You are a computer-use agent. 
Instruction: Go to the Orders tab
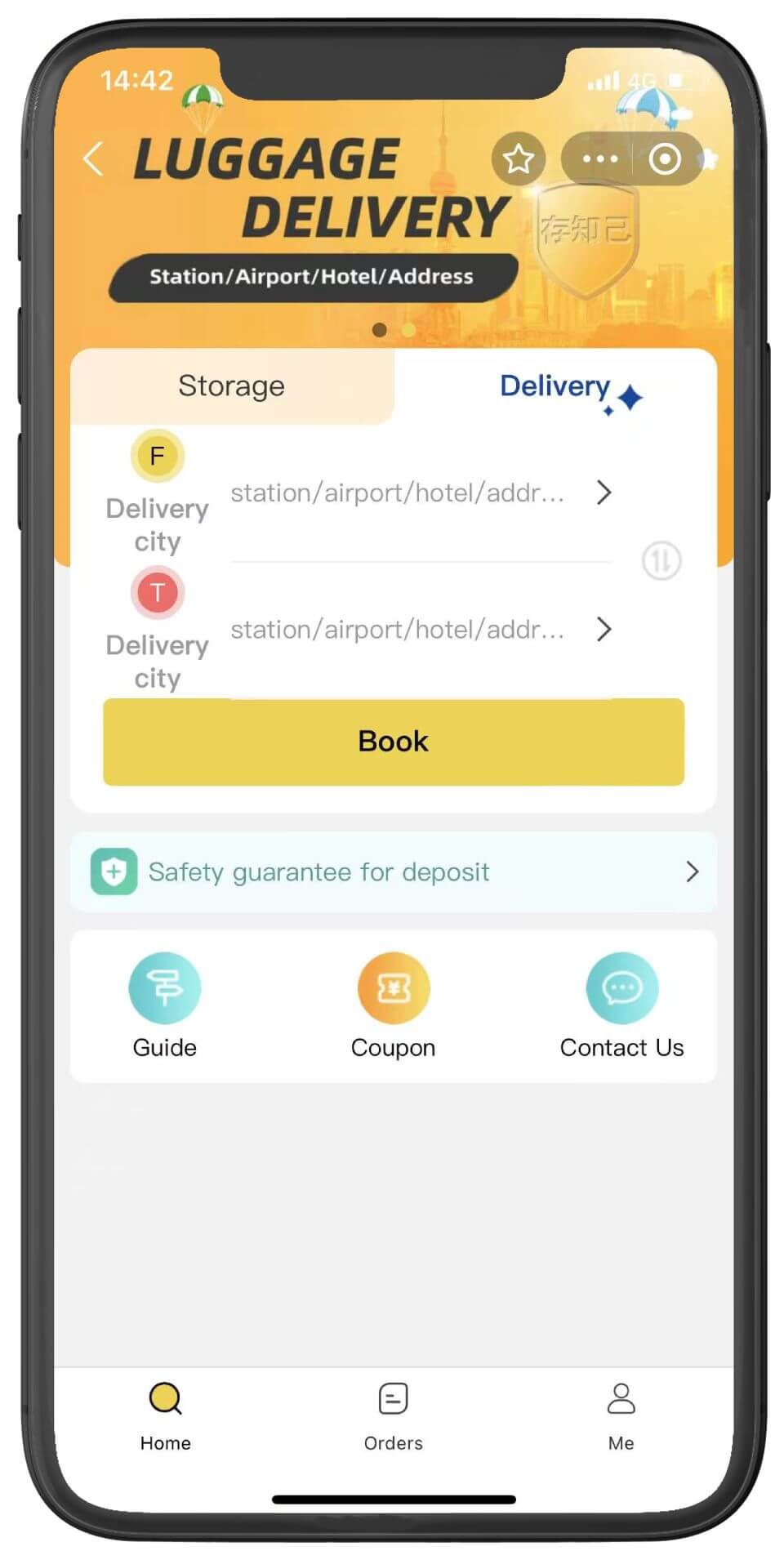393,1415
